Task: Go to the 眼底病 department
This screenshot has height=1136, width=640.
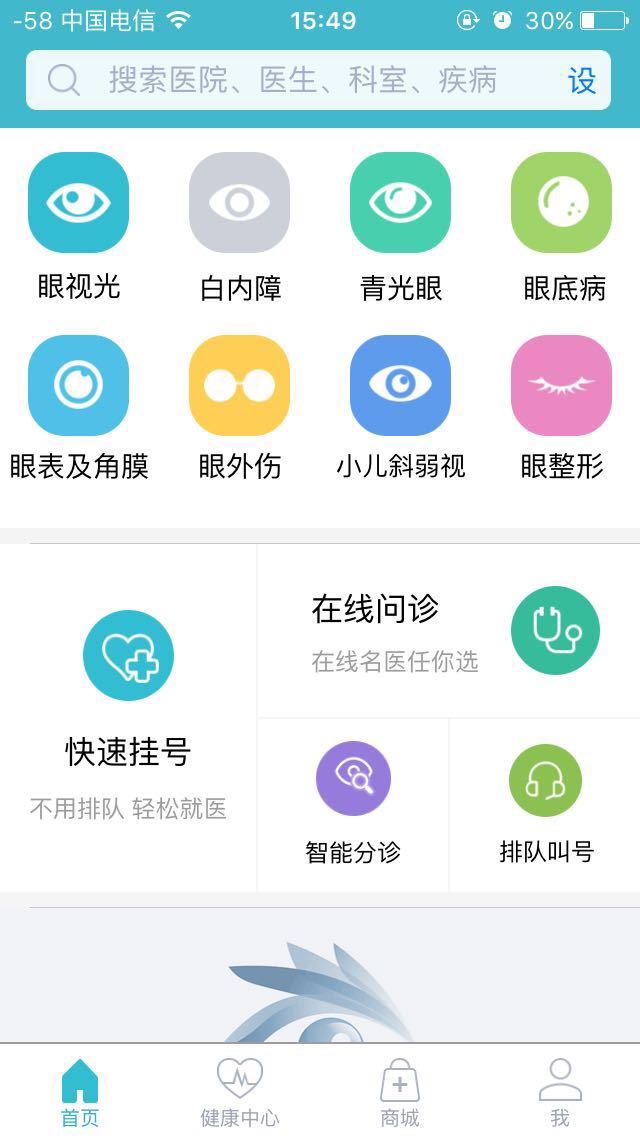Action: (x=561, y=203)
